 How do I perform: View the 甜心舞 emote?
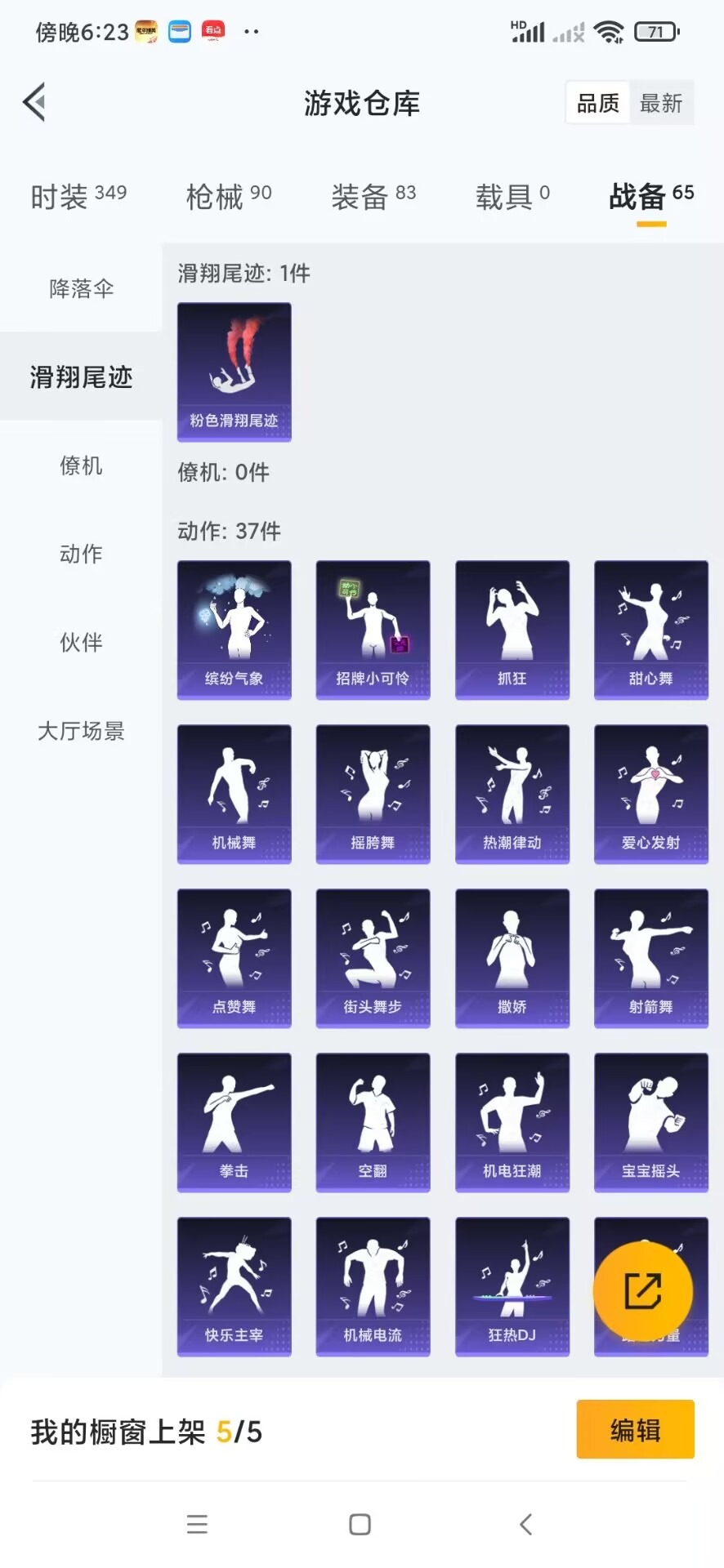(x=651, y=630)
